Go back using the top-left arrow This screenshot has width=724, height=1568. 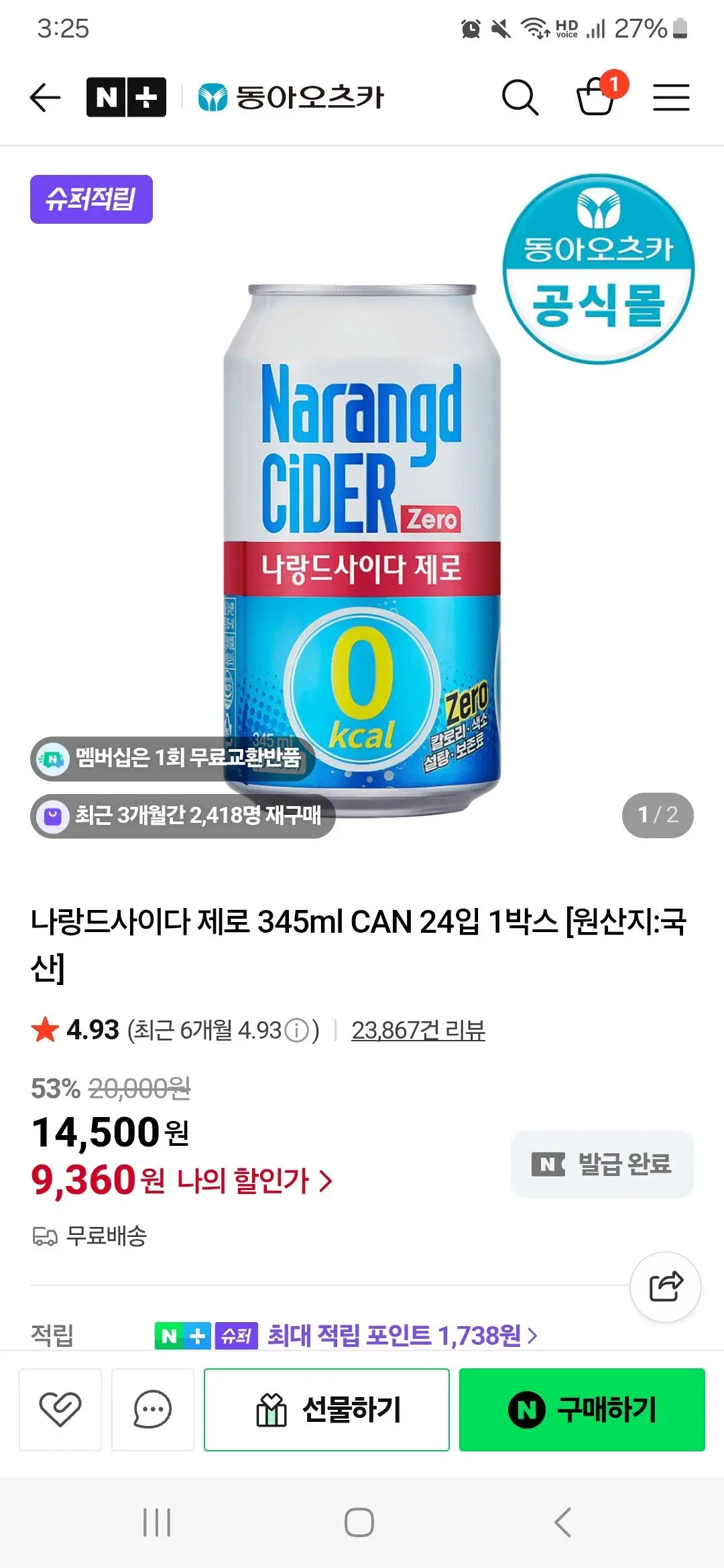tap(46, 98)
